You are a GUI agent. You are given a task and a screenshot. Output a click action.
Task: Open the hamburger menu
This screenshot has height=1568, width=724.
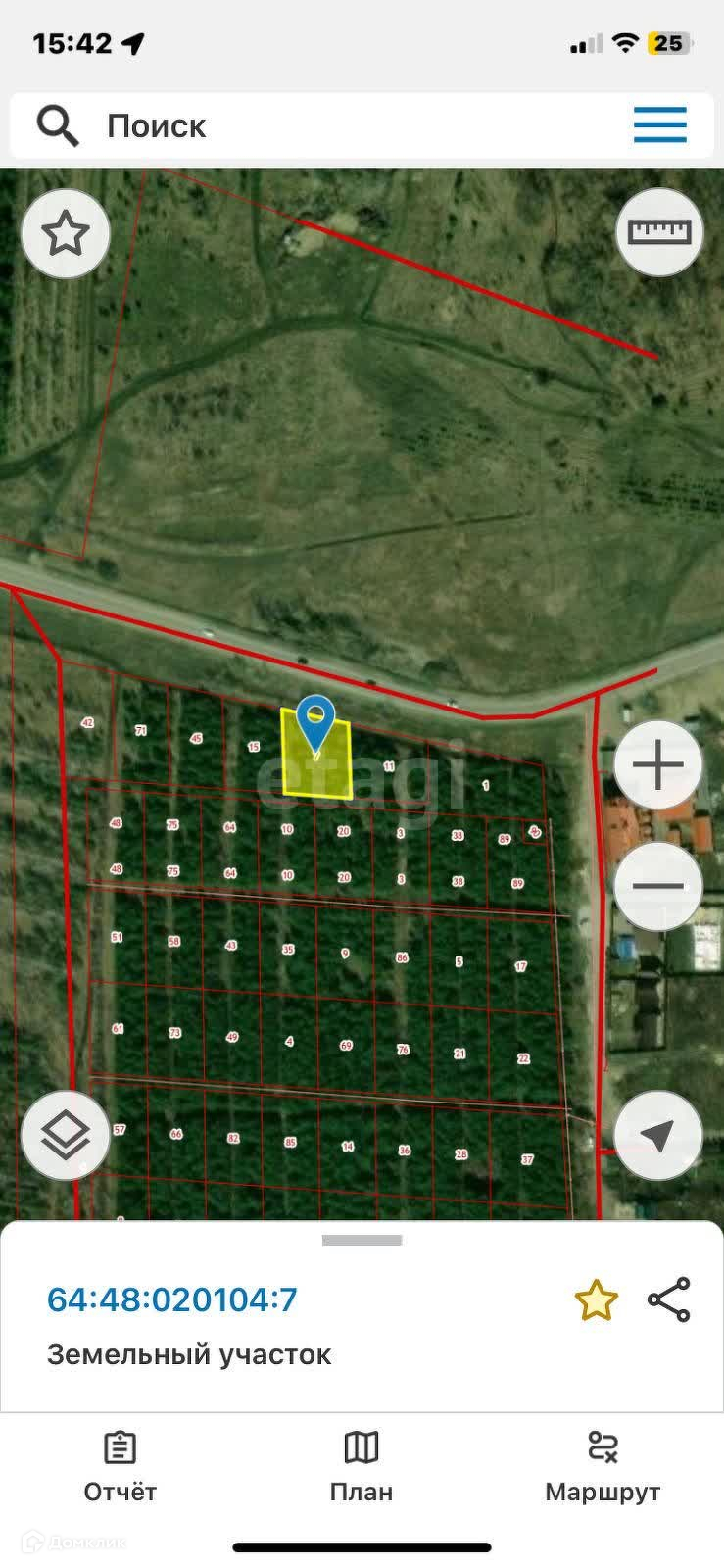[659, 125]
